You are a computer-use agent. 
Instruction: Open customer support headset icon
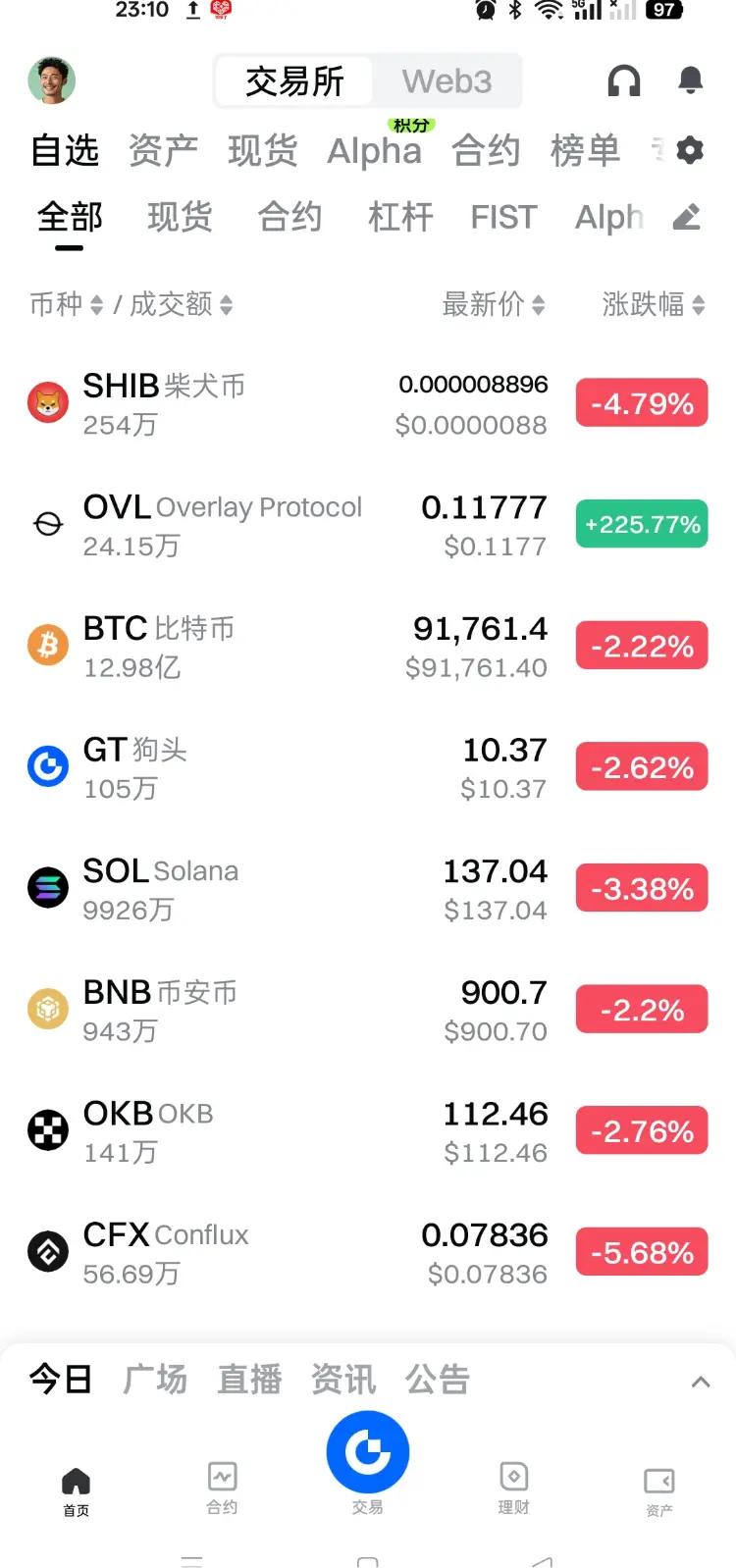tap(624, 80)
